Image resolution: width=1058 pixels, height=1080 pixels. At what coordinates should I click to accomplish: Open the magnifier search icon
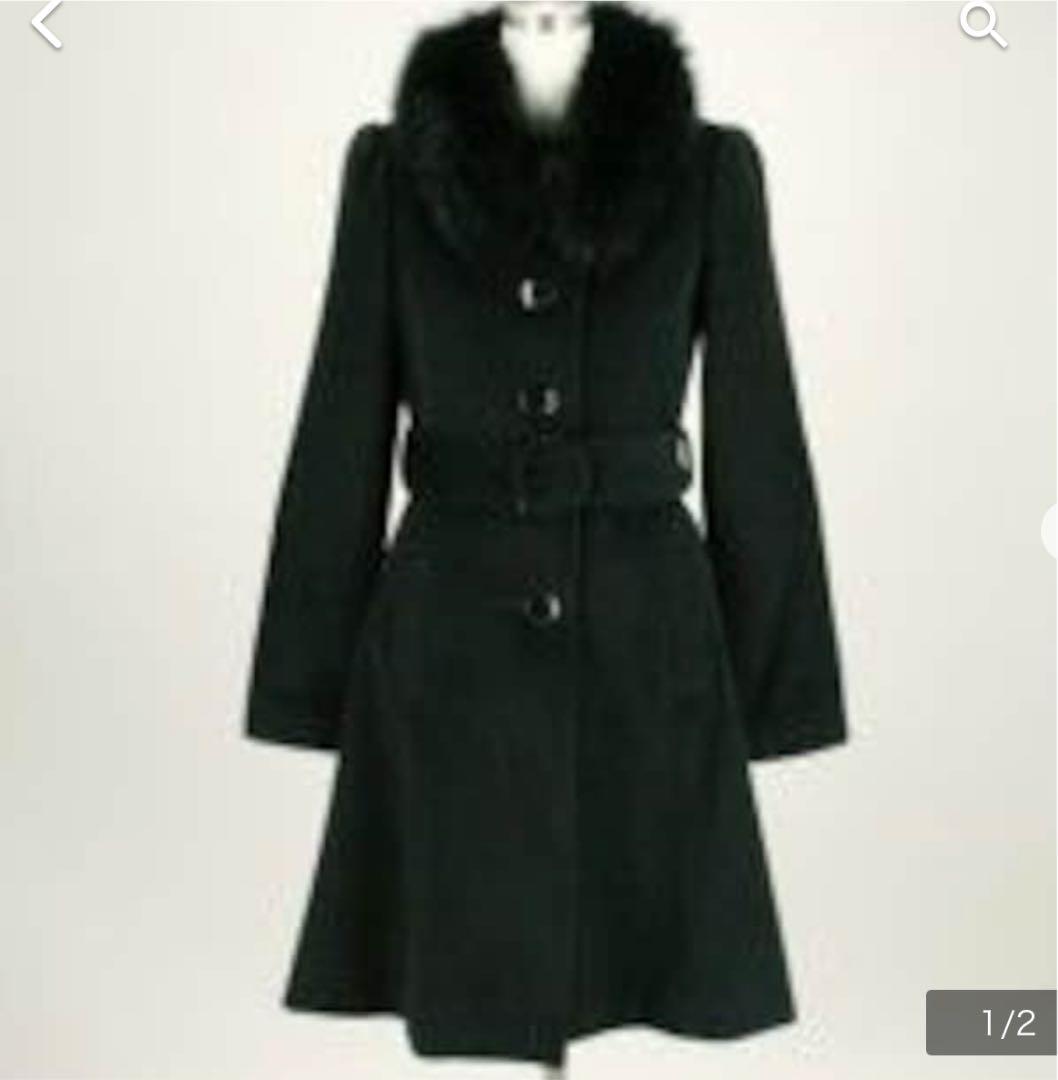click(x=982, y=25)
